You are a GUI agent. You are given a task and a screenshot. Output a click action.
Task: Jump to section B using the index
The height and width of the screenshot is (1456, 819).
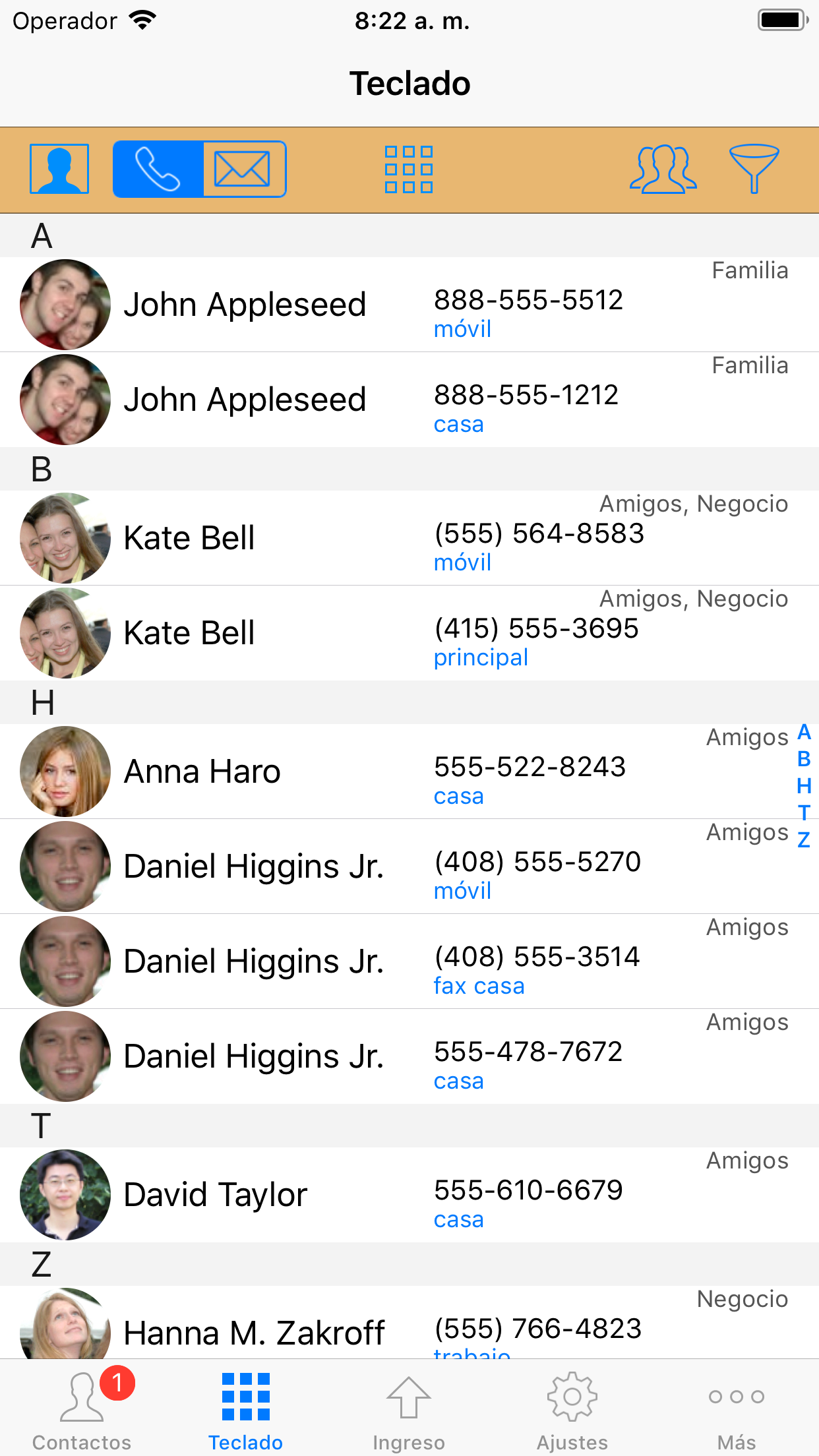804,758
